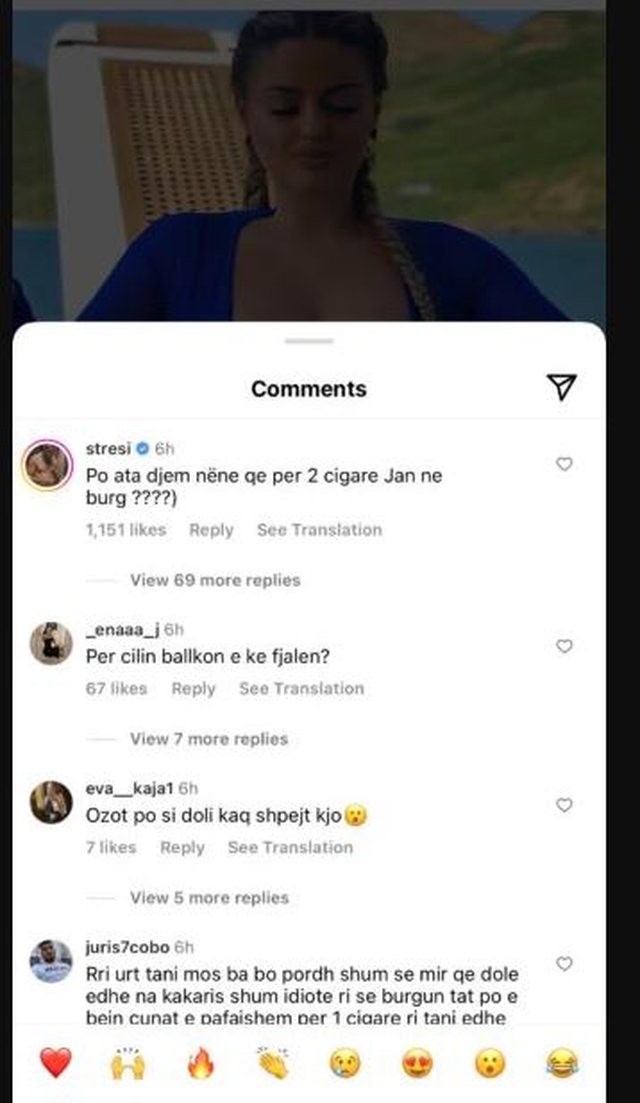Insert the red heart emoji
Viewport: 640px width, 1103px height.
[56, 1063]
